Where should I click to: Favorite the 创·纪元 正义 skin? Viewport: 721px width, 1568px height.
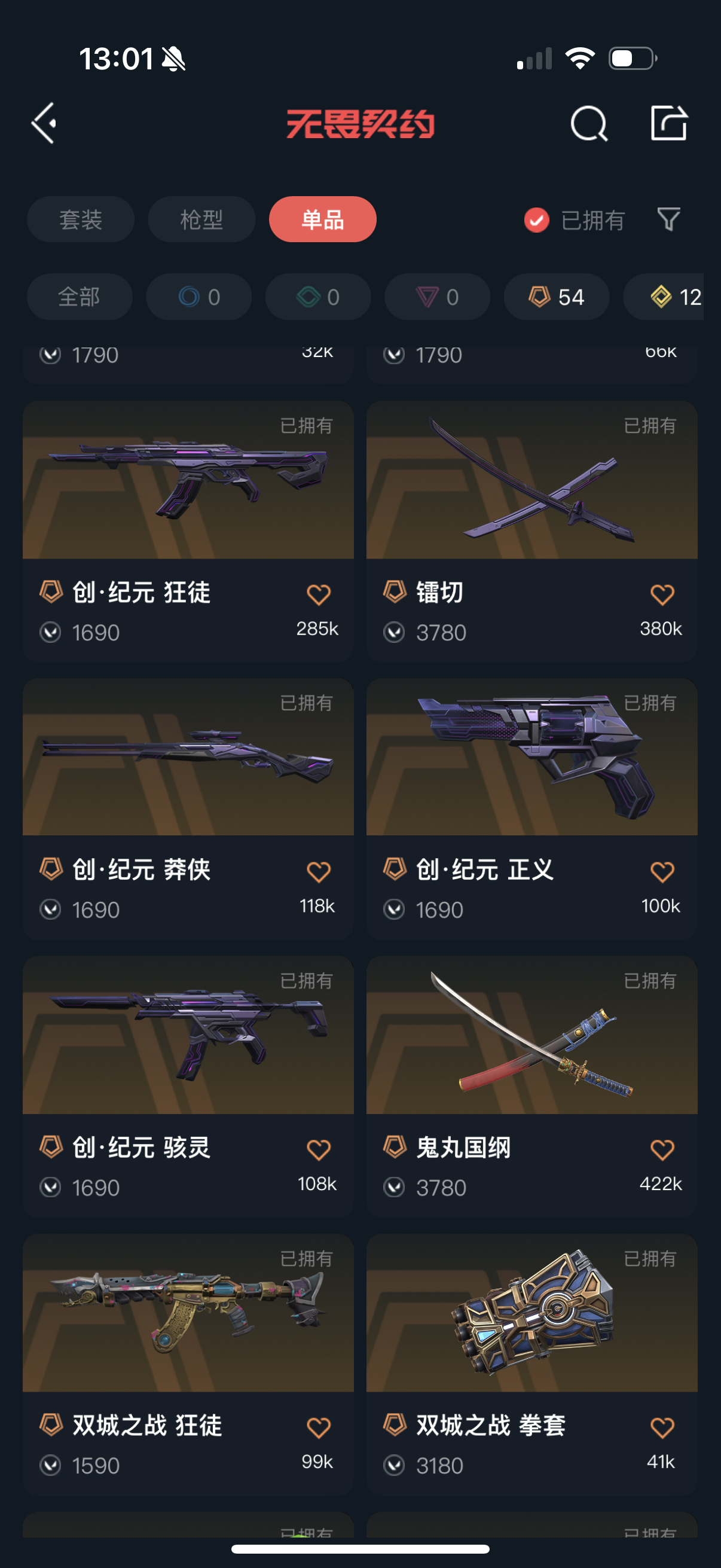click(x=662, y=872)
